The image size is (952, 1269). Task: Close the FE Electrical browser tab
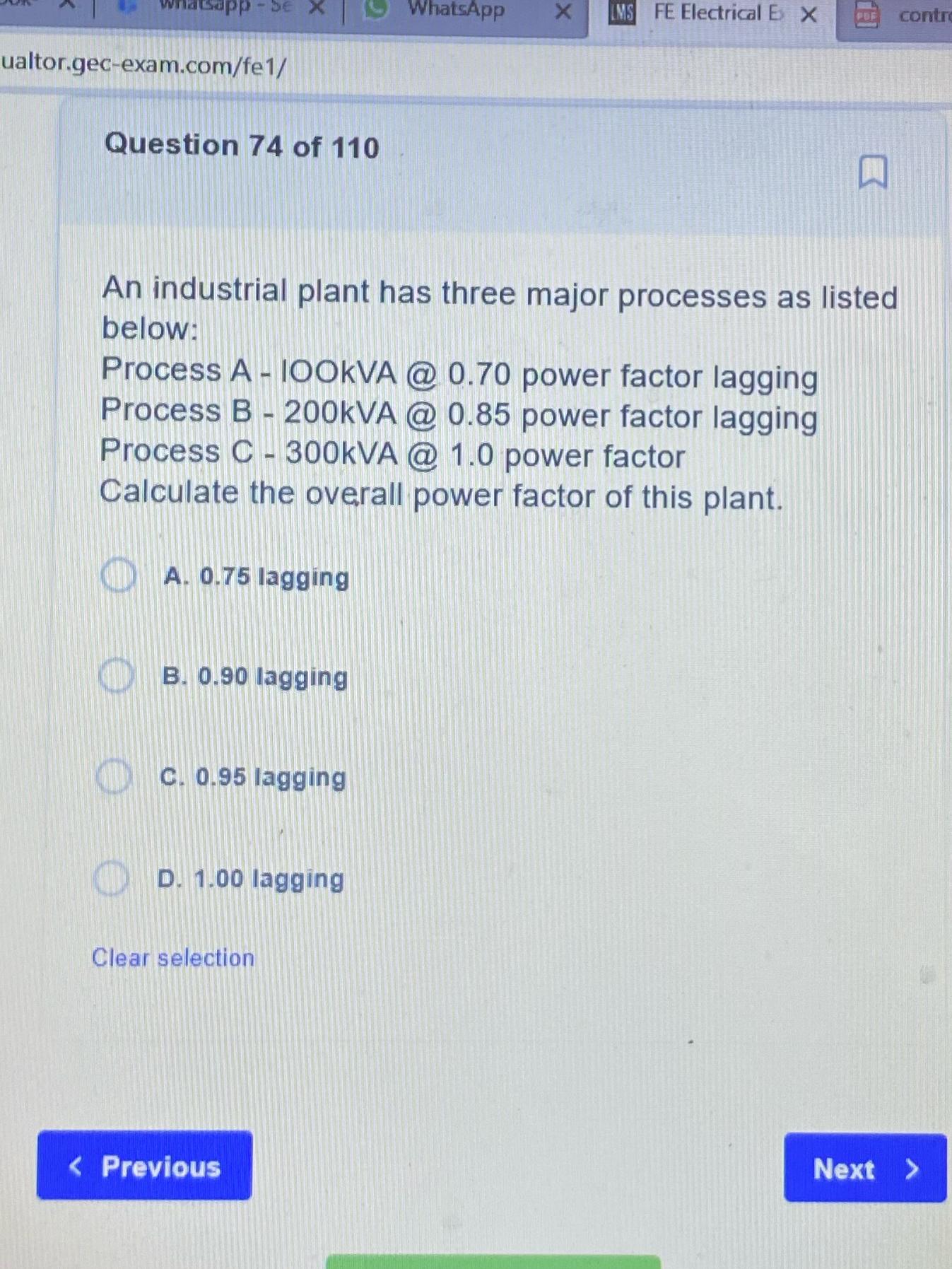click(x=809, y=14)
